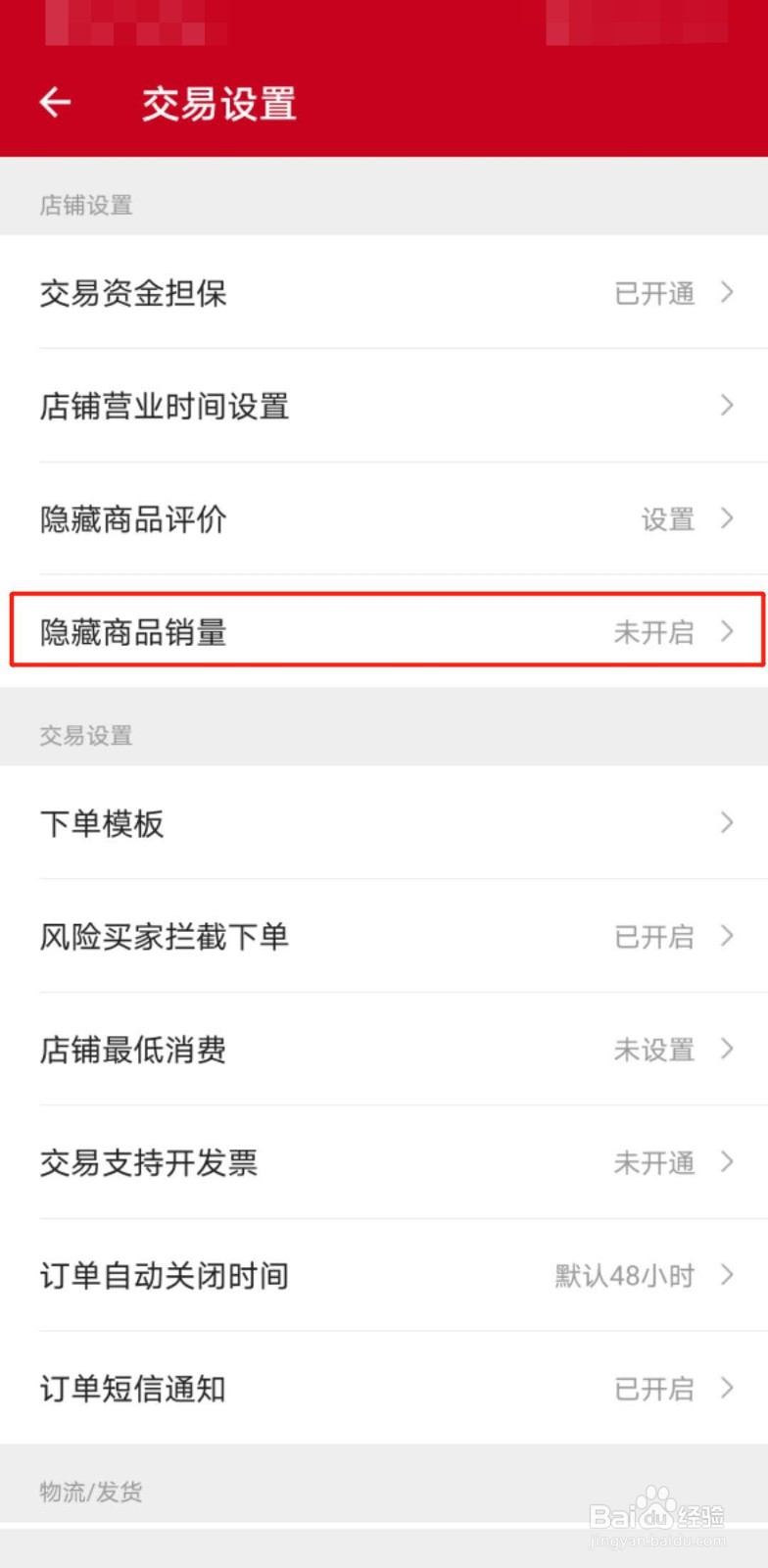768x1568 pixels.
Task: Tap the back arrow to return
Action: [x=55, y=102]
